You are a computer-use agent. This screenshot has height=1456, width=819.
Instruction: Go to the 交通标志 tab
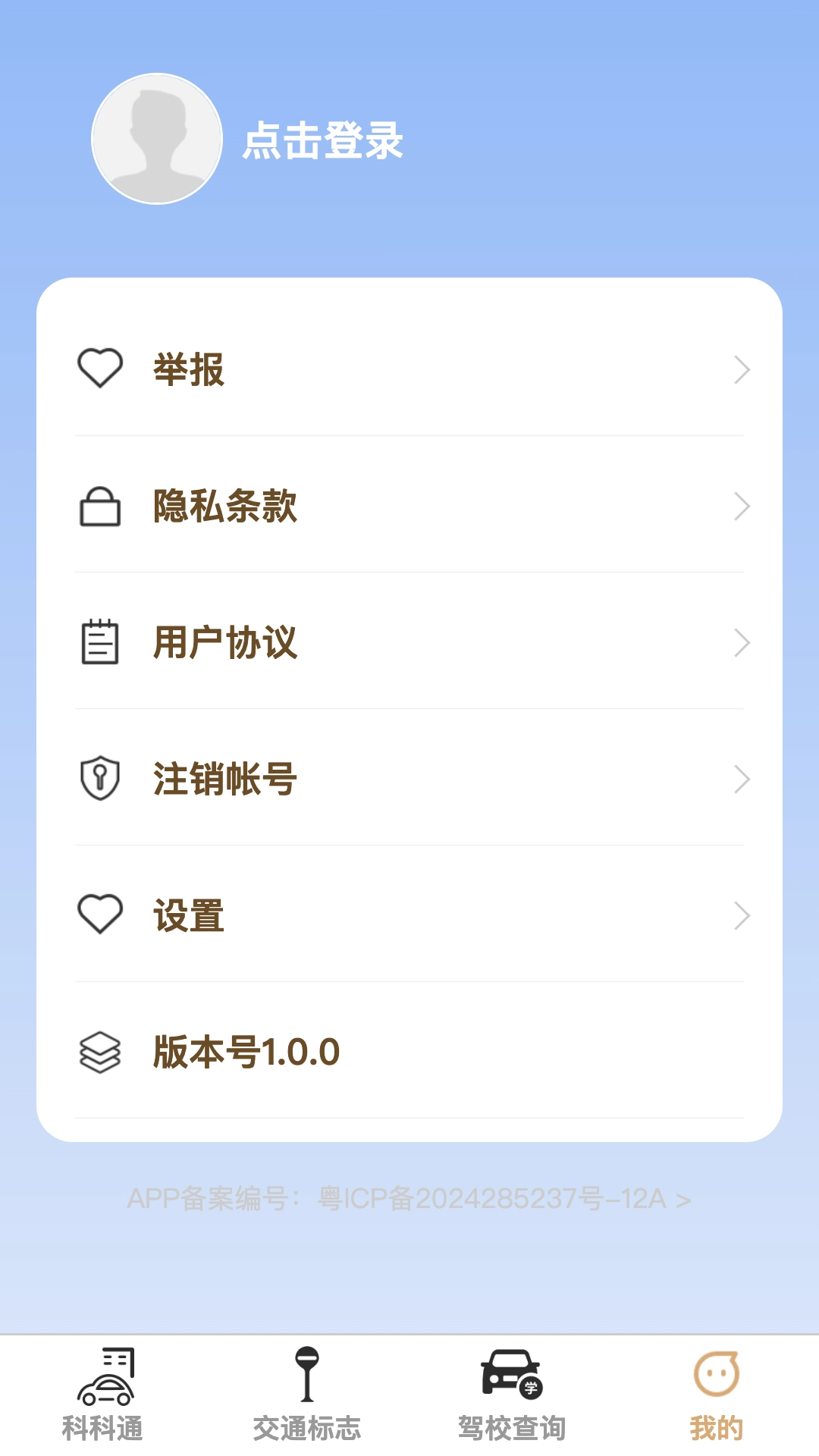tap(307, 1395)
